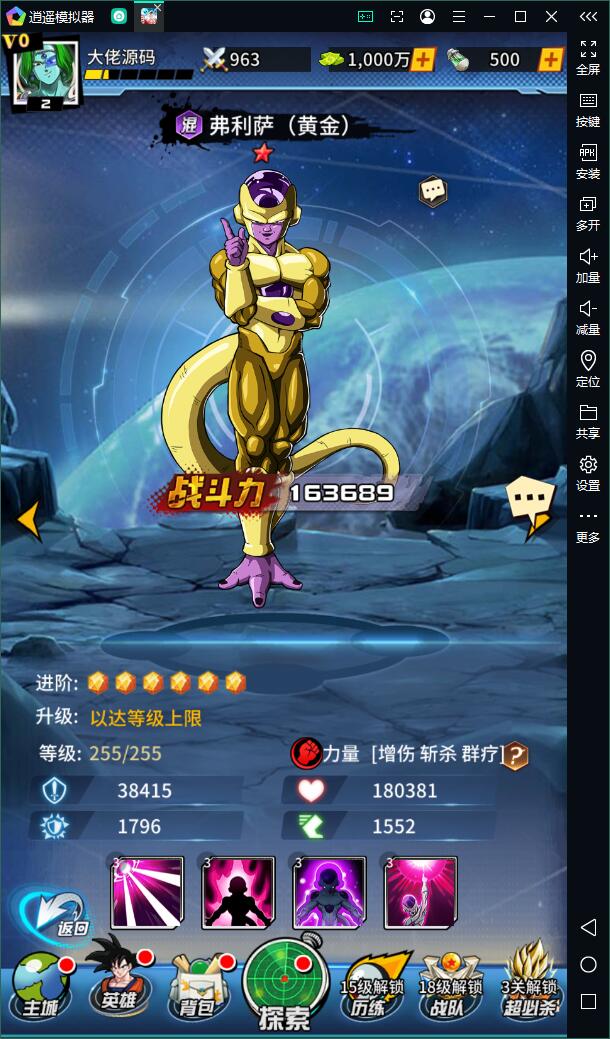Tap the plus button beside 500 currency
Screen dimensions: 610x1039
coord(551,59)
